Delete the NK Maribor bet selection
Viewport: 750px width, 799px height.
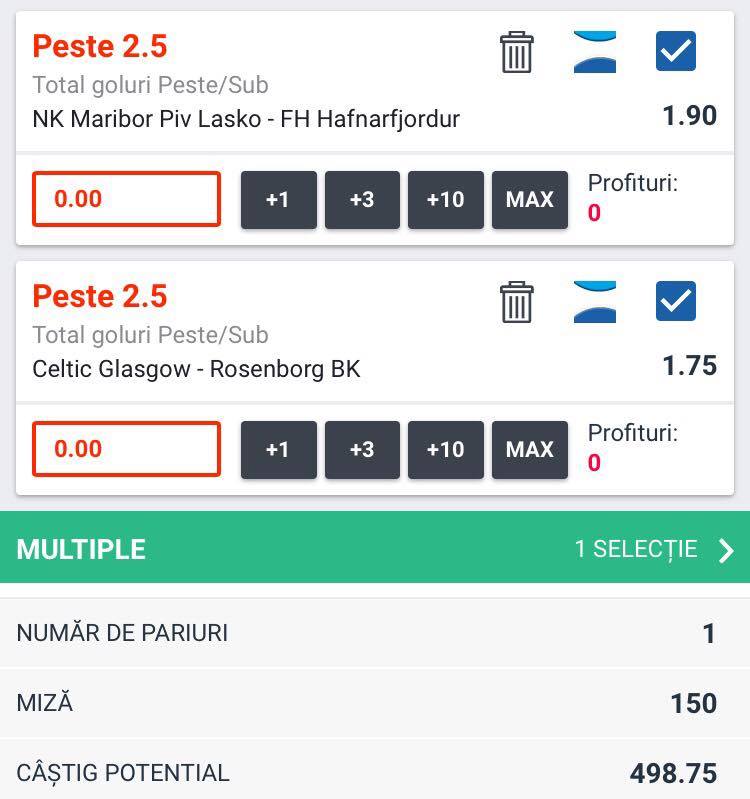pyautogui.click(x=517, y=52)
